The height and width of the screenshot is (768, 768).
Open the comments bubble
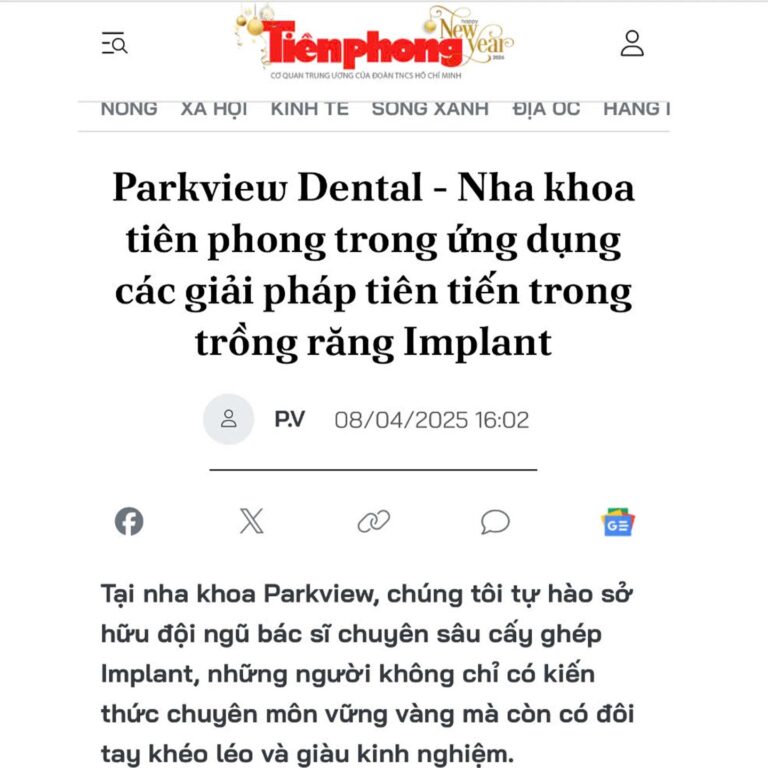click(x=495, y=521)
